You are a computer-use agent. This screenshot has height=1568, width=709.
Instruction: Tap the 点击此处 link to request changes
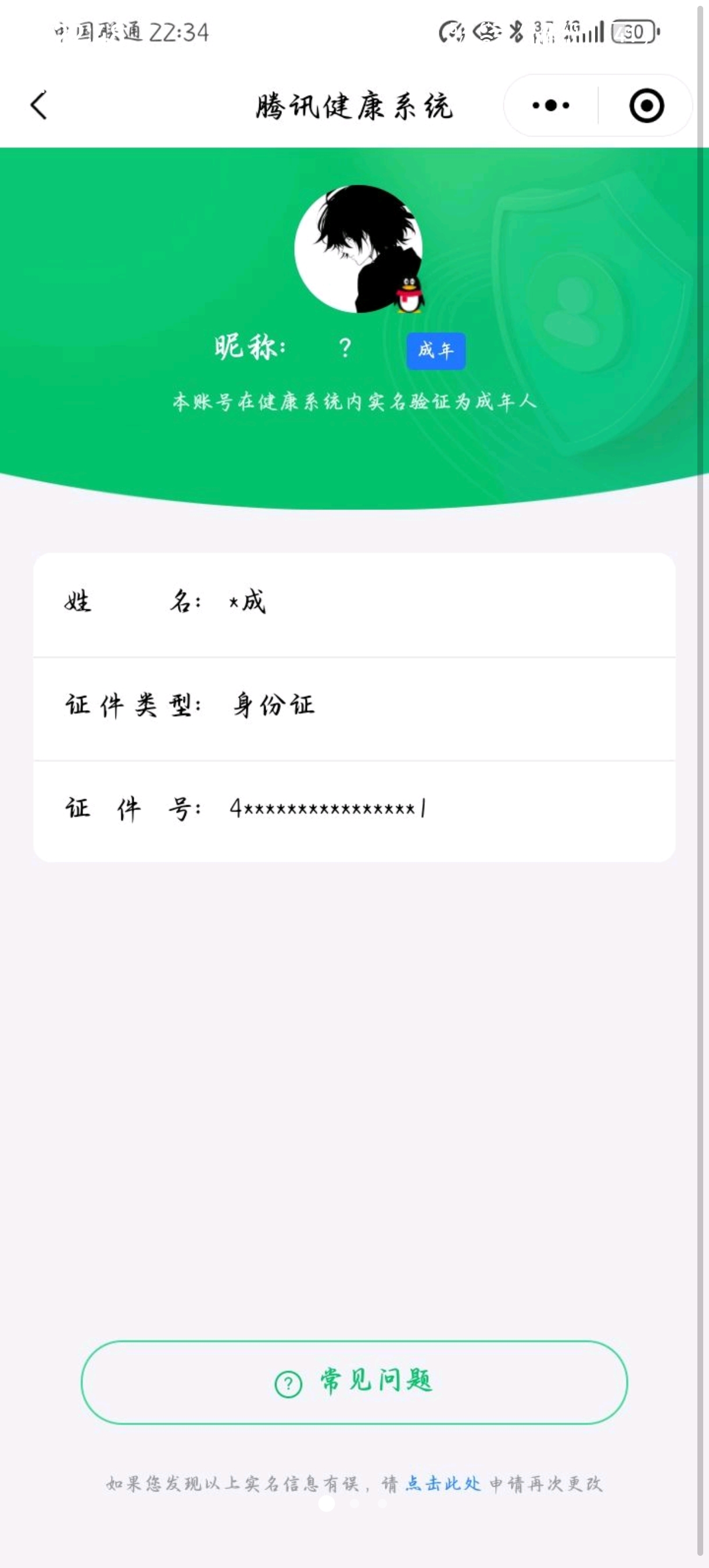pos(443,1483)
